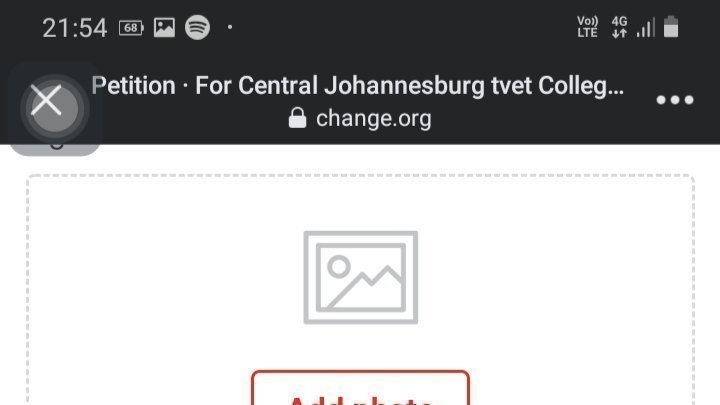Close the in-app browser page
The width and height of the screenshot is (720, 405).
[x=47, y=101]
